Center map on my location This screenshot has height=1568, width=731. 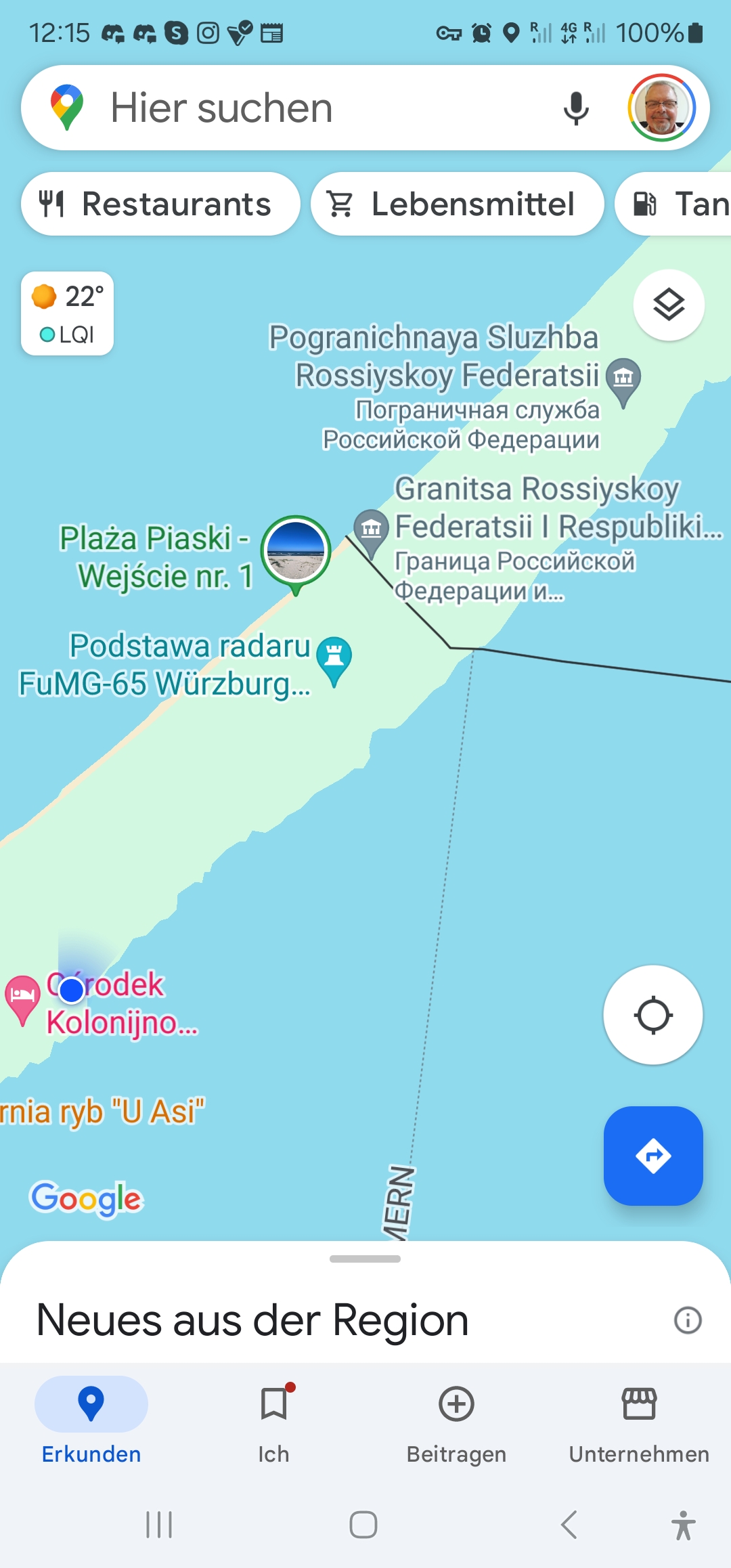click(652, 1015)
